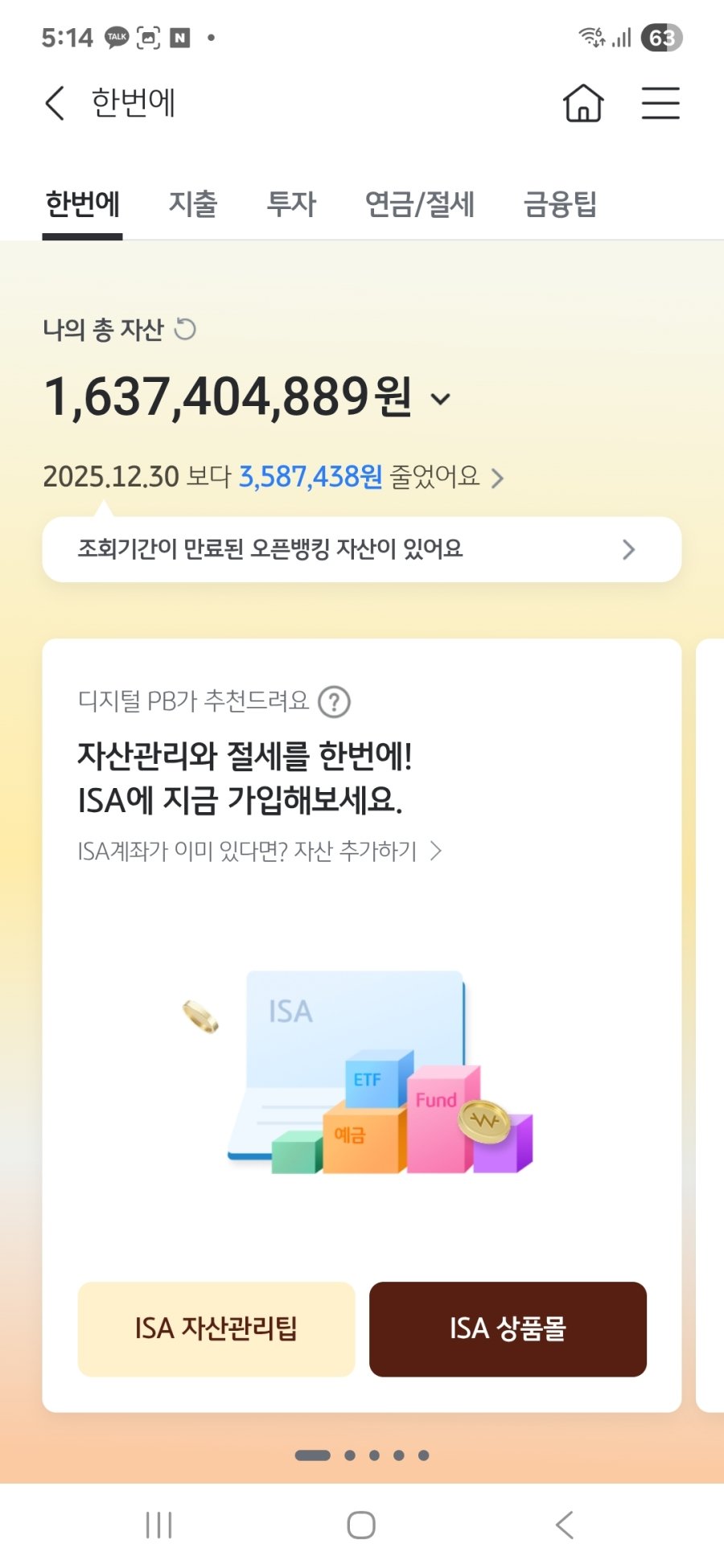Tap 자산 추가하기 link for ISA
This screenshot has width=724, height=1568.
260,851
